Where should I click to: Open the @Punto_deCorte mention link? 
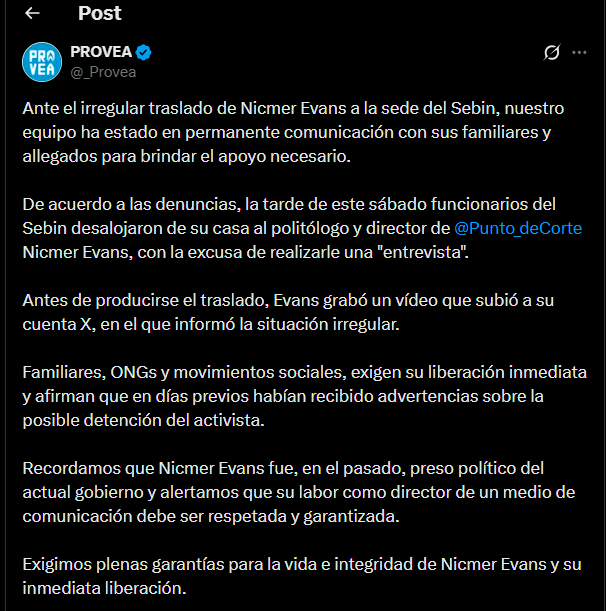pos(518,228)
